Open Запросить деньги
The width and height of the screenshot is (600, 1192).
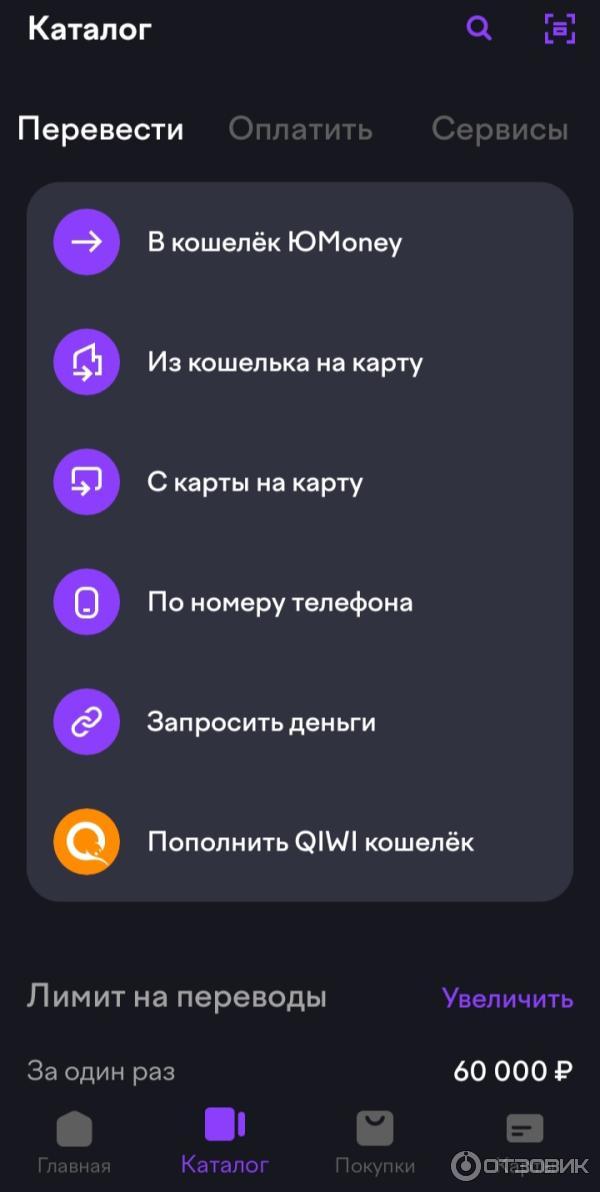[x=260, y=722]
